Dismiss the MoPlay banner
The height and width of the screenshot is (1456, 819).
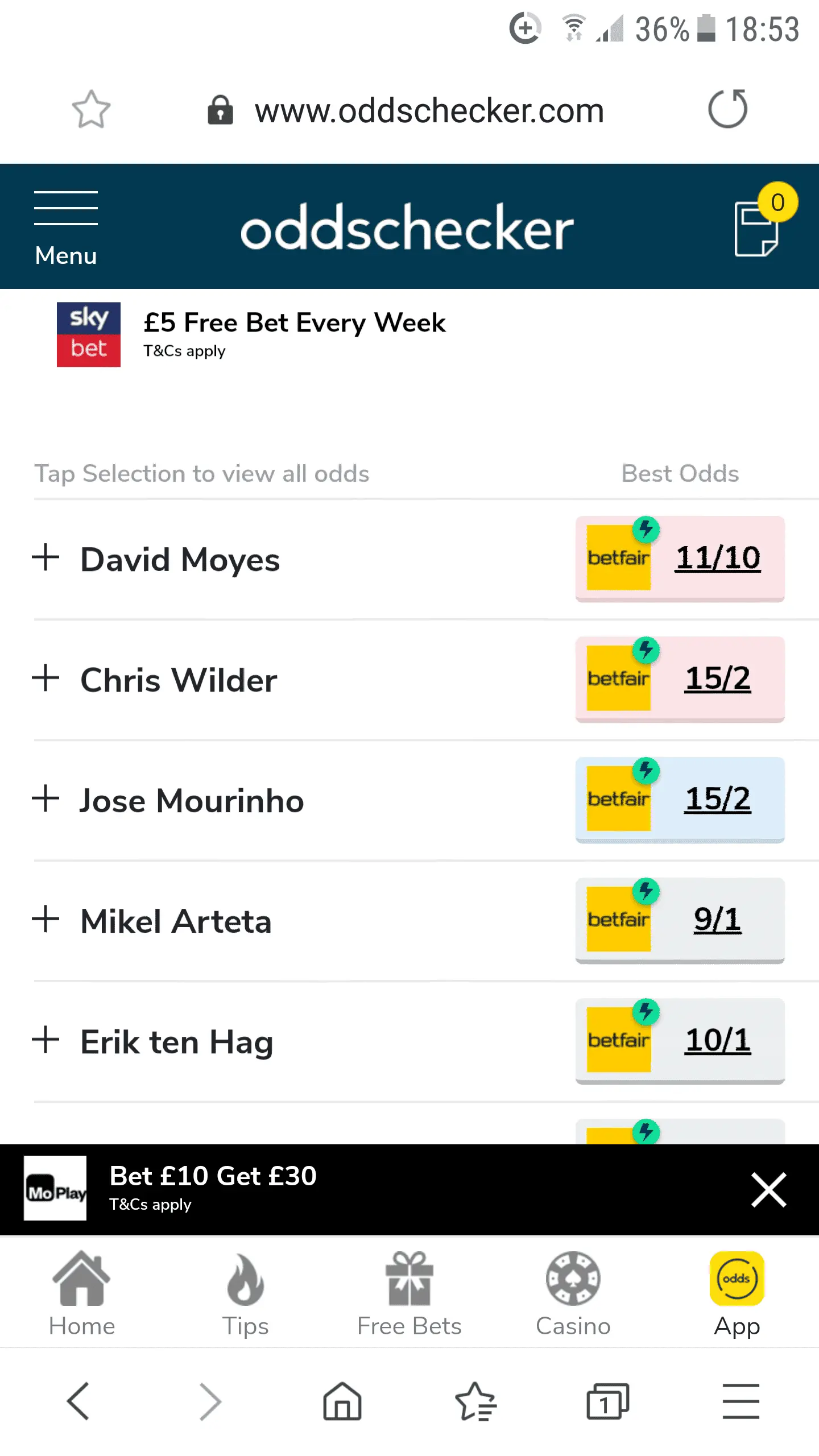(768, 1189)
